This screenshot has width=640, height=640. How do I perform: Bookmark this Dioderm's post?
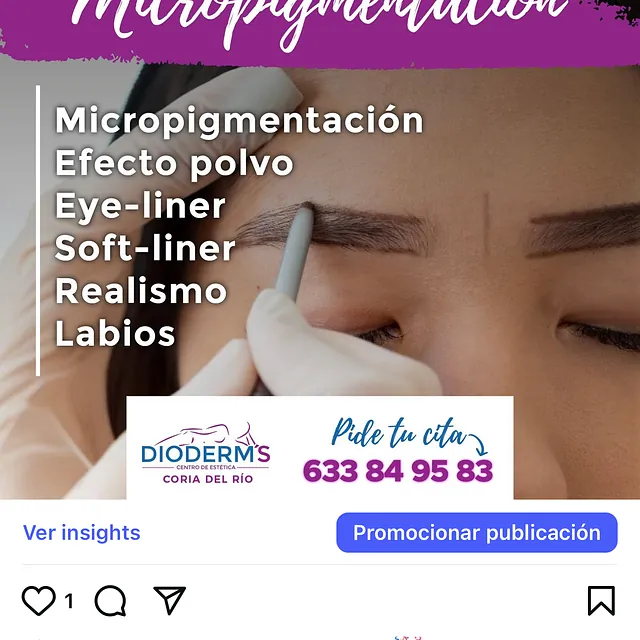coord(600,601)
